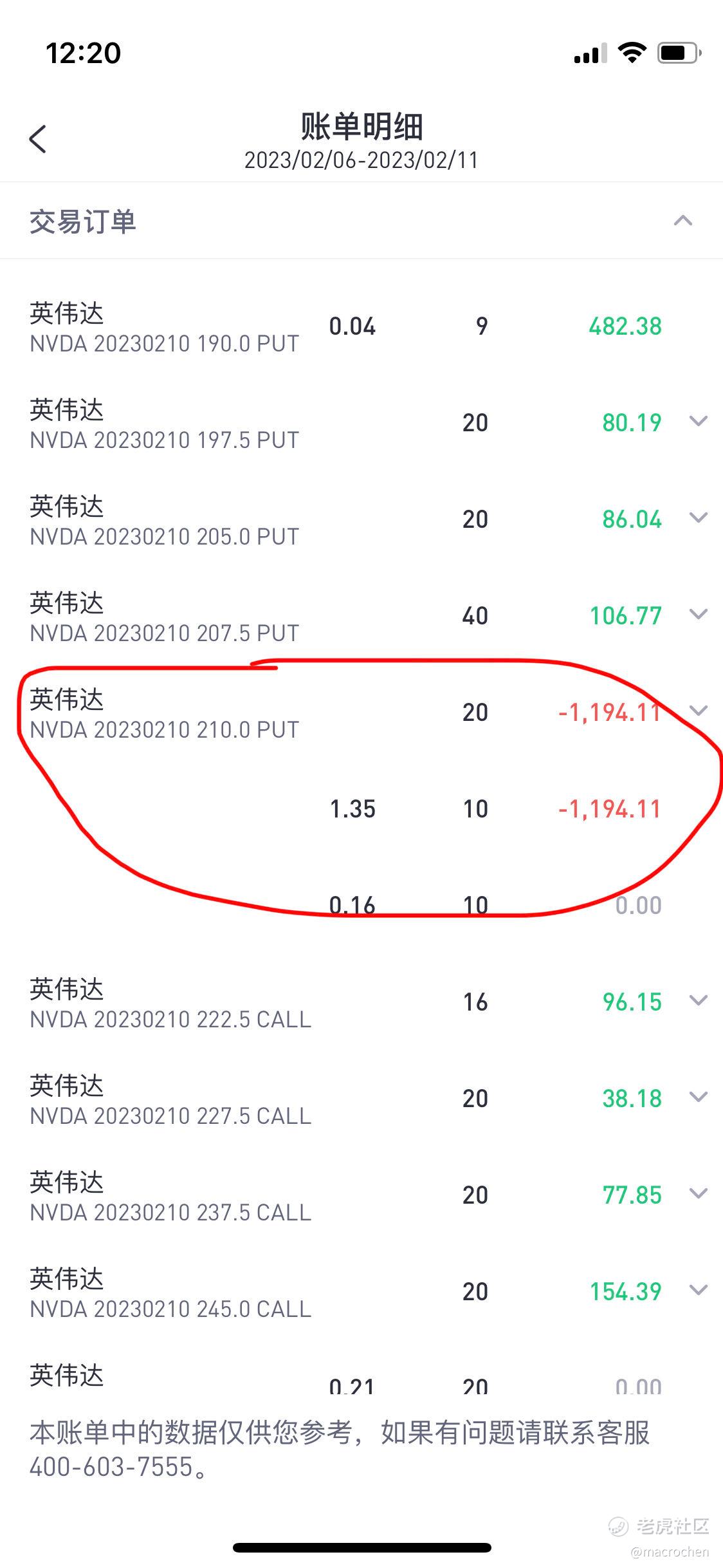
Task: Expand the NVDA 227.5 CALL row
Action: coord(698,1097)
